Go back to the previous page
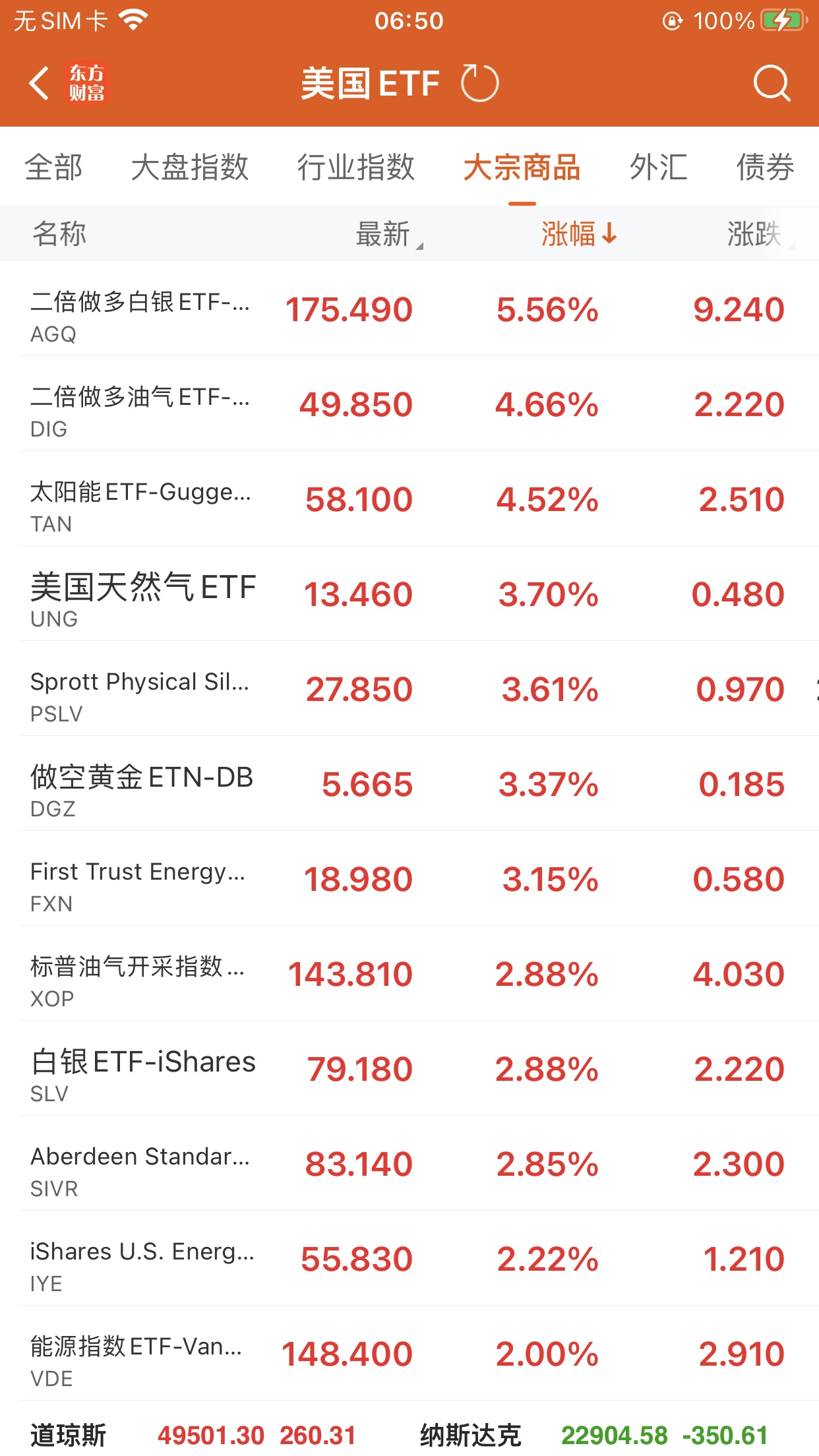 pos(40,84)
